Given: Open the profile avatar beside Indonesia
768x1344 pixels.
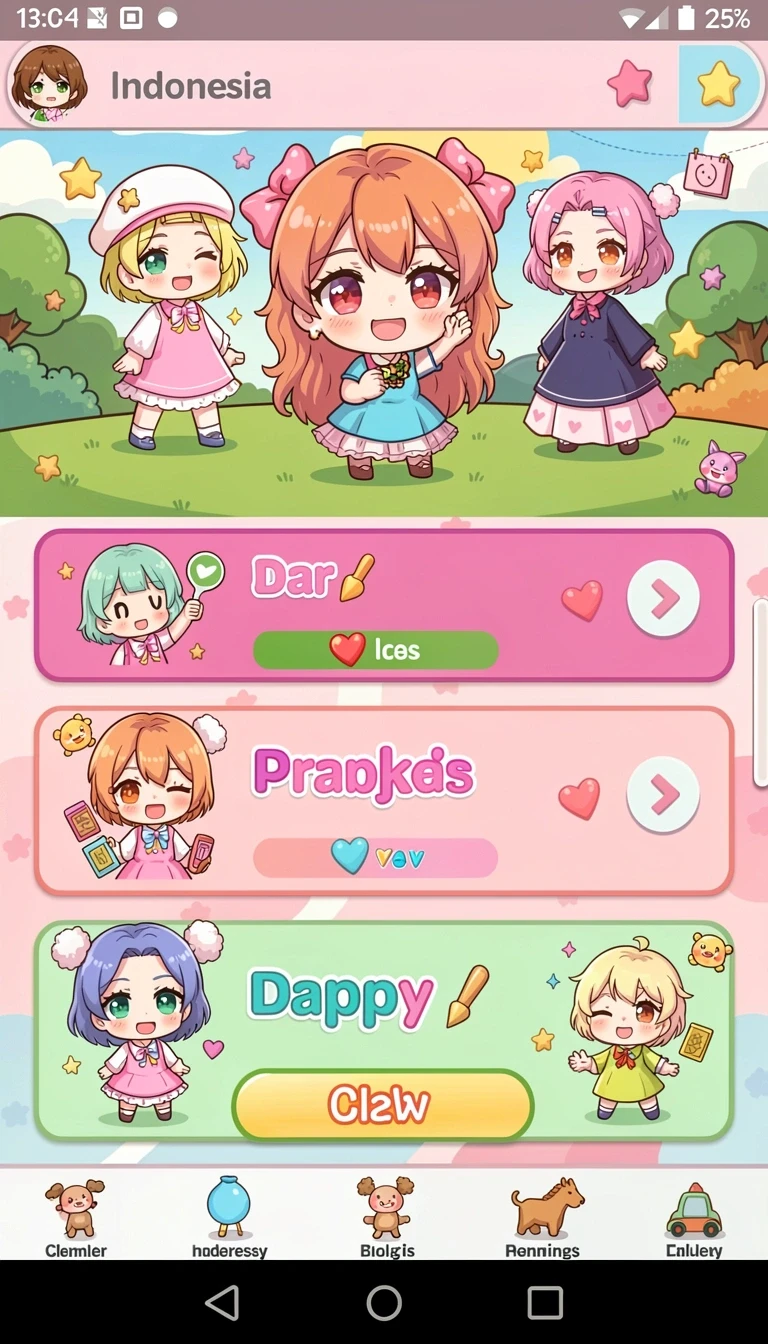Looking at the screenshot, I should click(49, 84).
